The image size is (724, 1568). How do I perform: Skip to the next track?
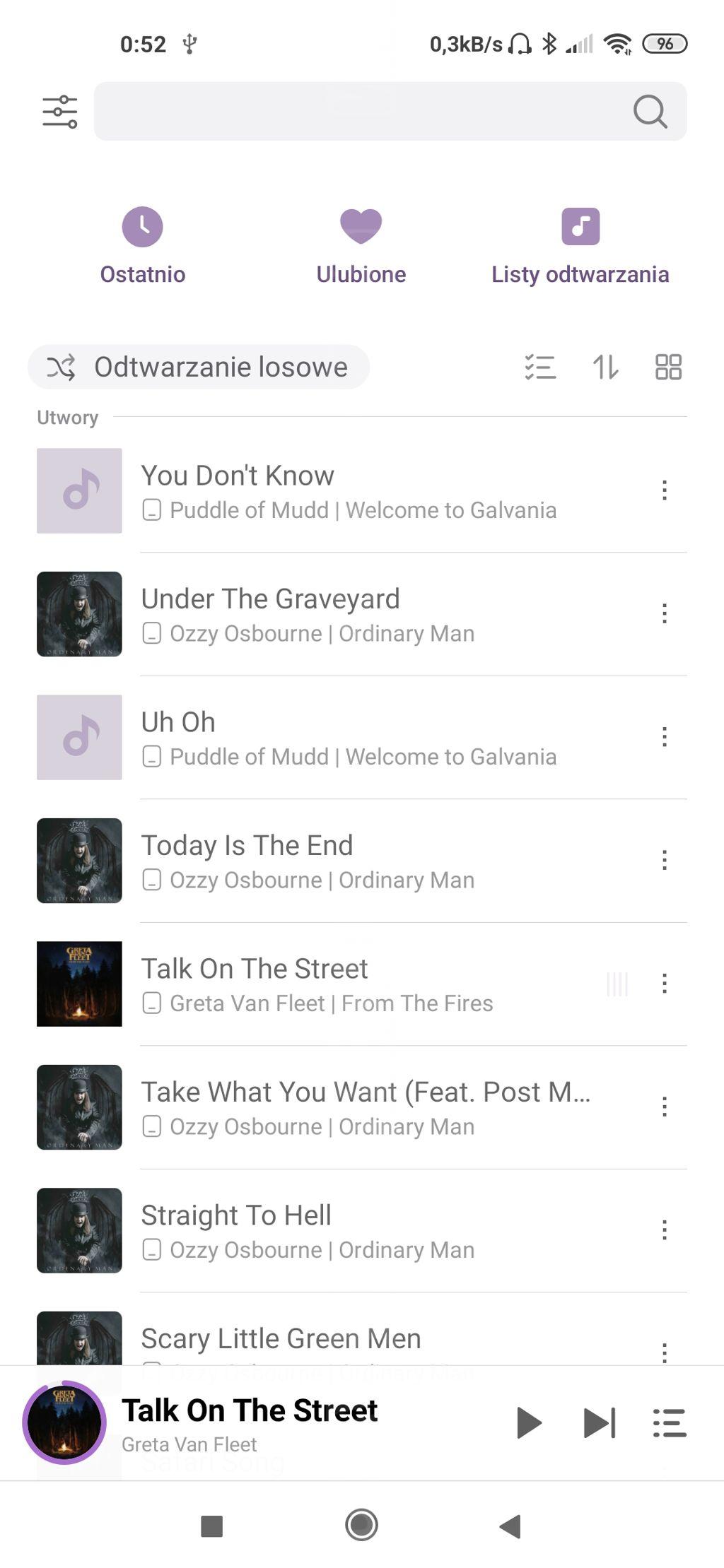click(600, 1422)
